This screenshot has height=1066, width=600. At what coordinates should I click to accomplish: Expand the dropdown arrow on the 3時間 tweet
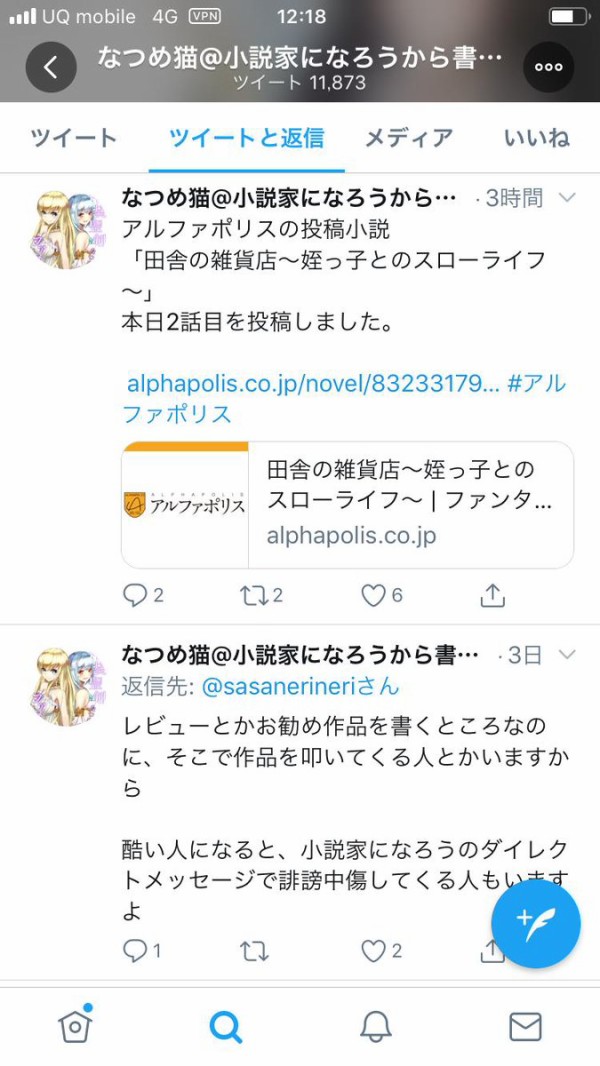pos(567,198)
